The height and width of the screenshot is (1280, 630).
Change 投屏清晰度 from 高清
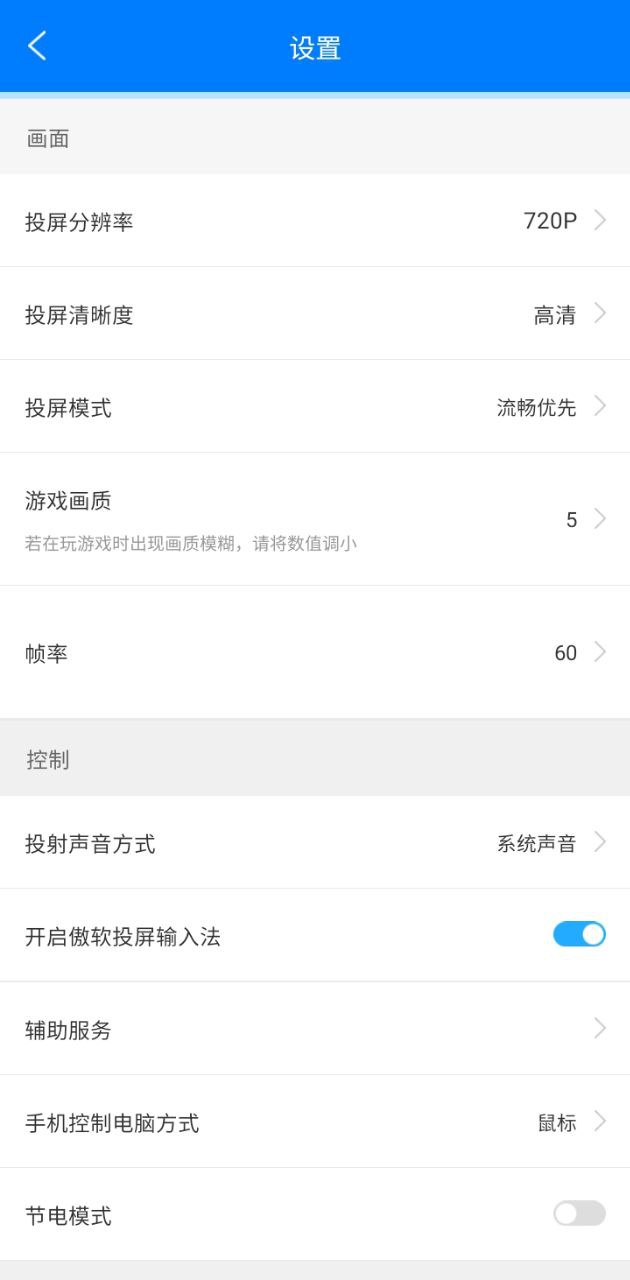315,314
